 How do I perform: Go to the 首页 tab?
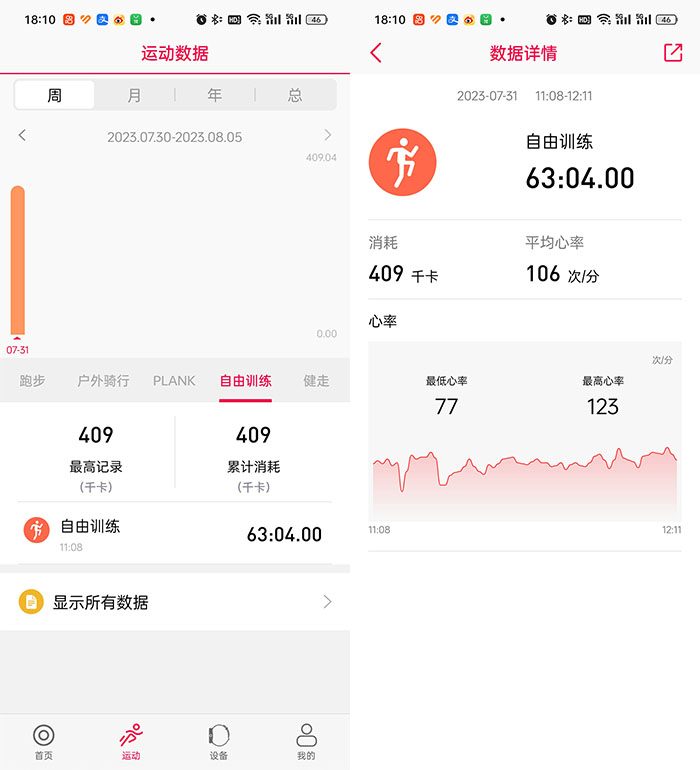(43, 742)
